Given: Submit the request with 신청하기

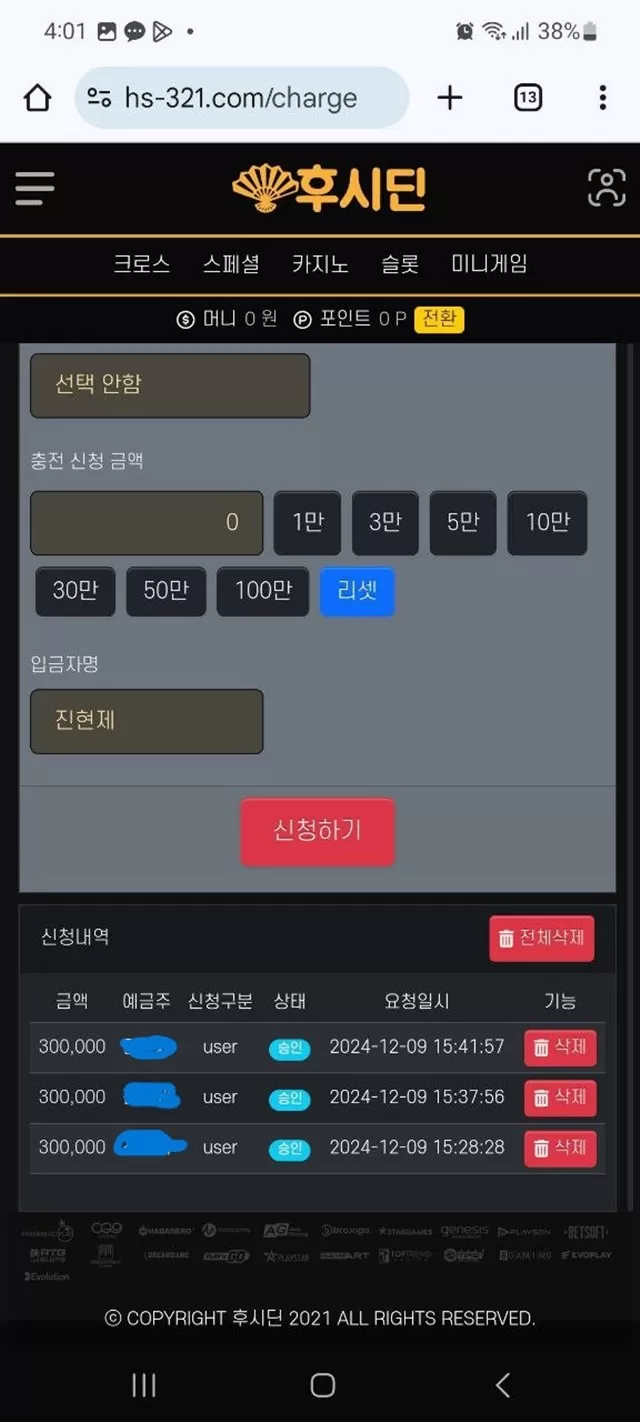Looking at the screenshot, I should (x=318, y=831).
